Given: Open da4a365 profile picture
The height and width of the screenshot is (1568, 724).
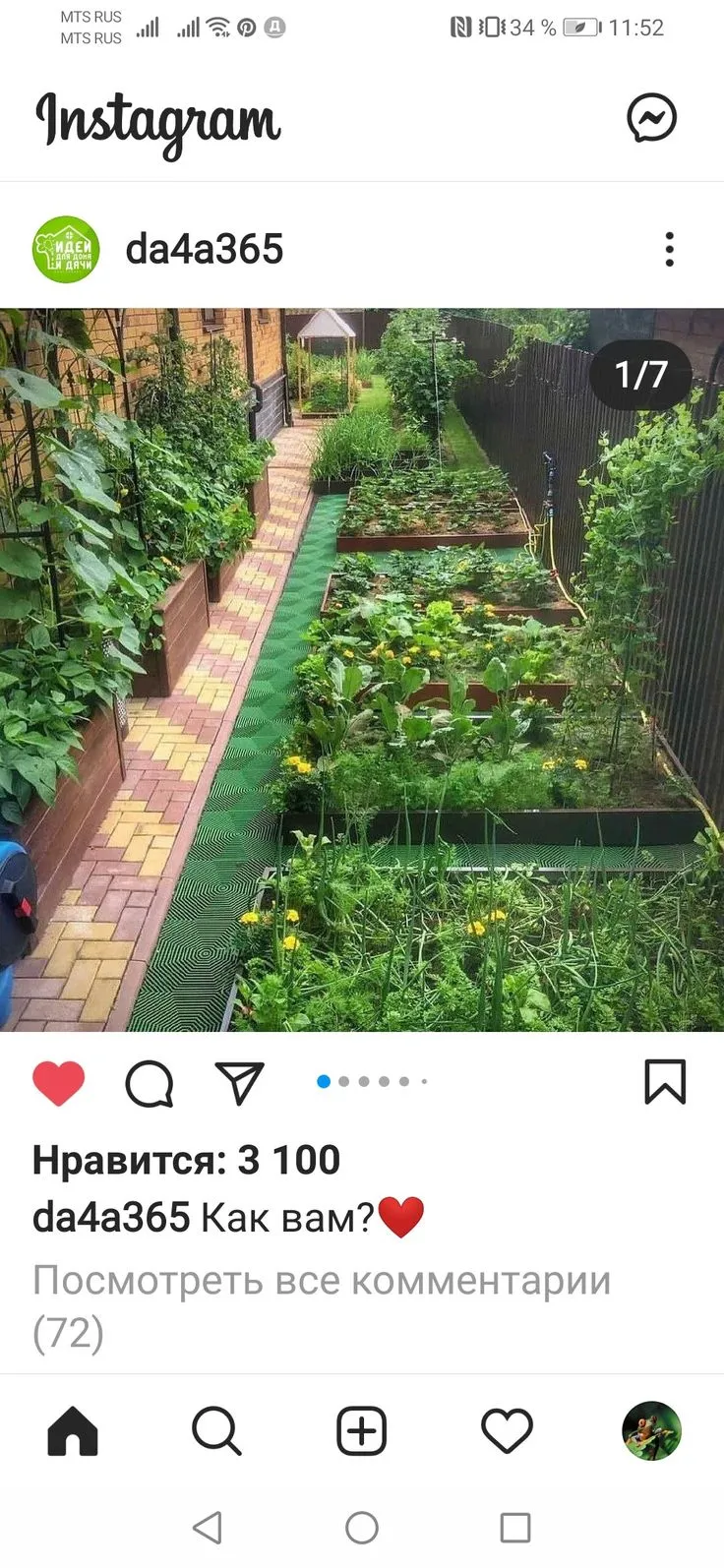Looking at the screenshot, I should 66,250.
